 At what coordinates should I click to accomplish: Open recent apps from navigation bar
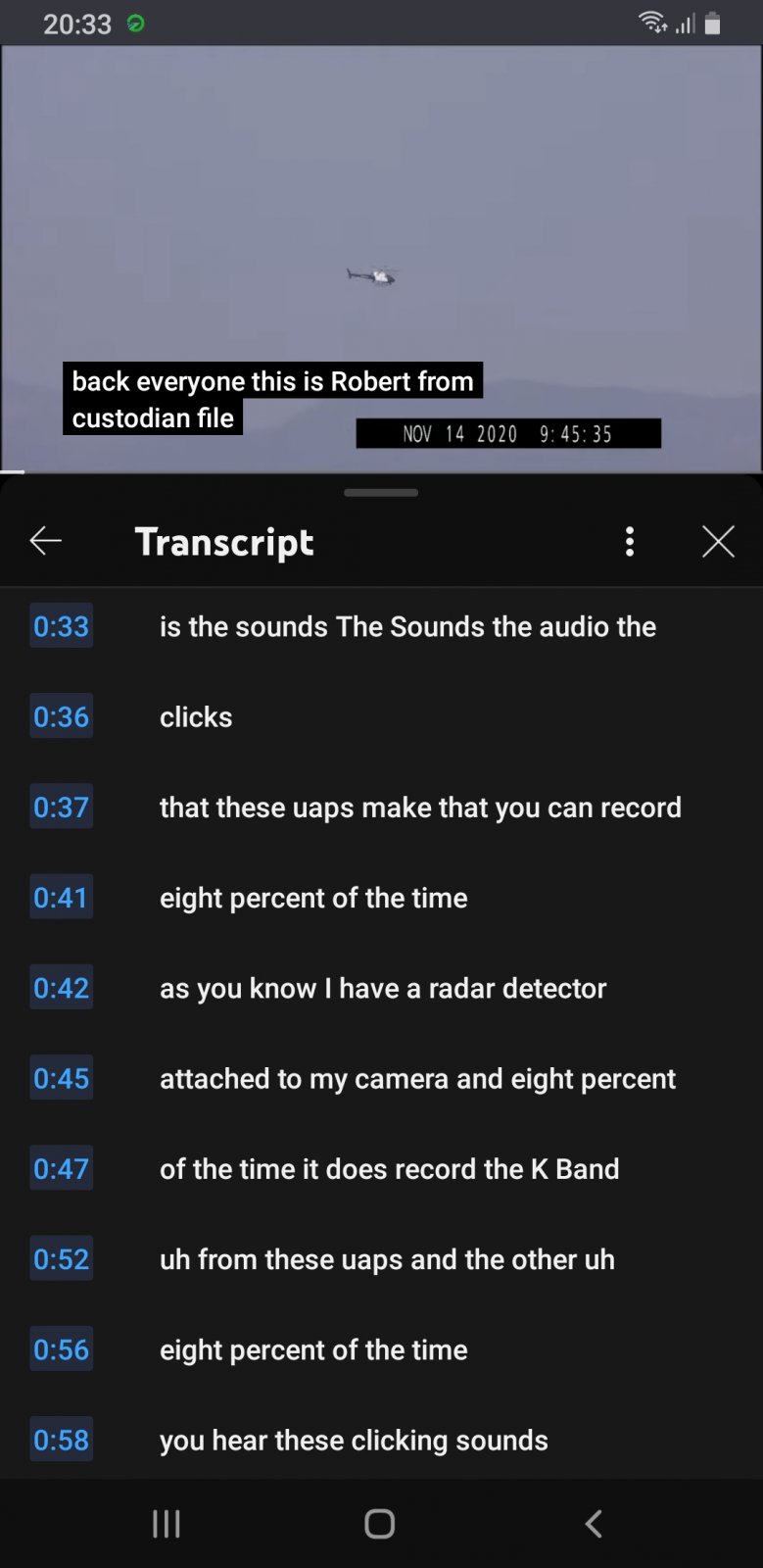tap(167, 1523)
